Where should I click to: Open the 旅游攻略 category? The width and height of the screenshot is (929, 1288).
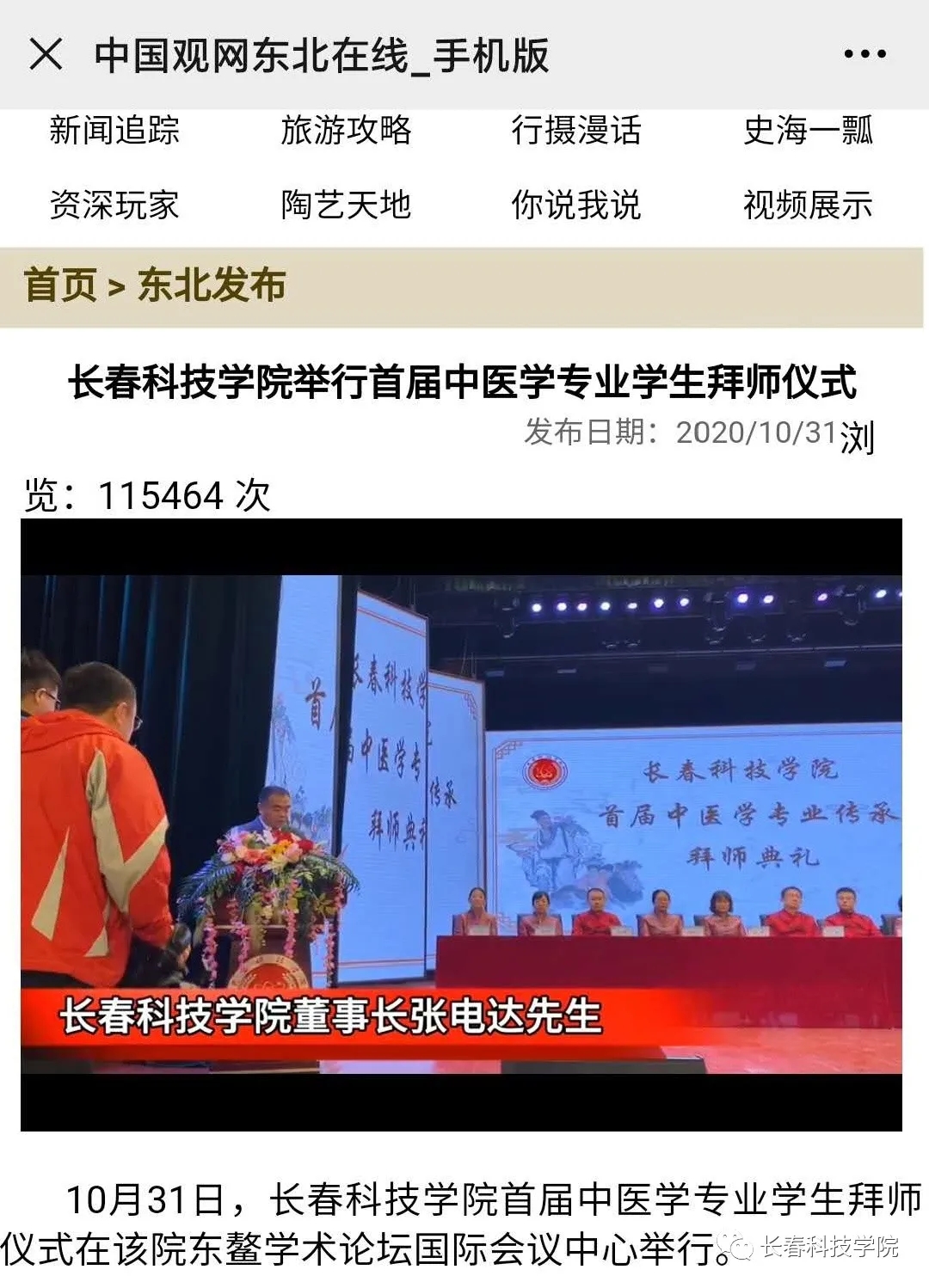[346, 131]
